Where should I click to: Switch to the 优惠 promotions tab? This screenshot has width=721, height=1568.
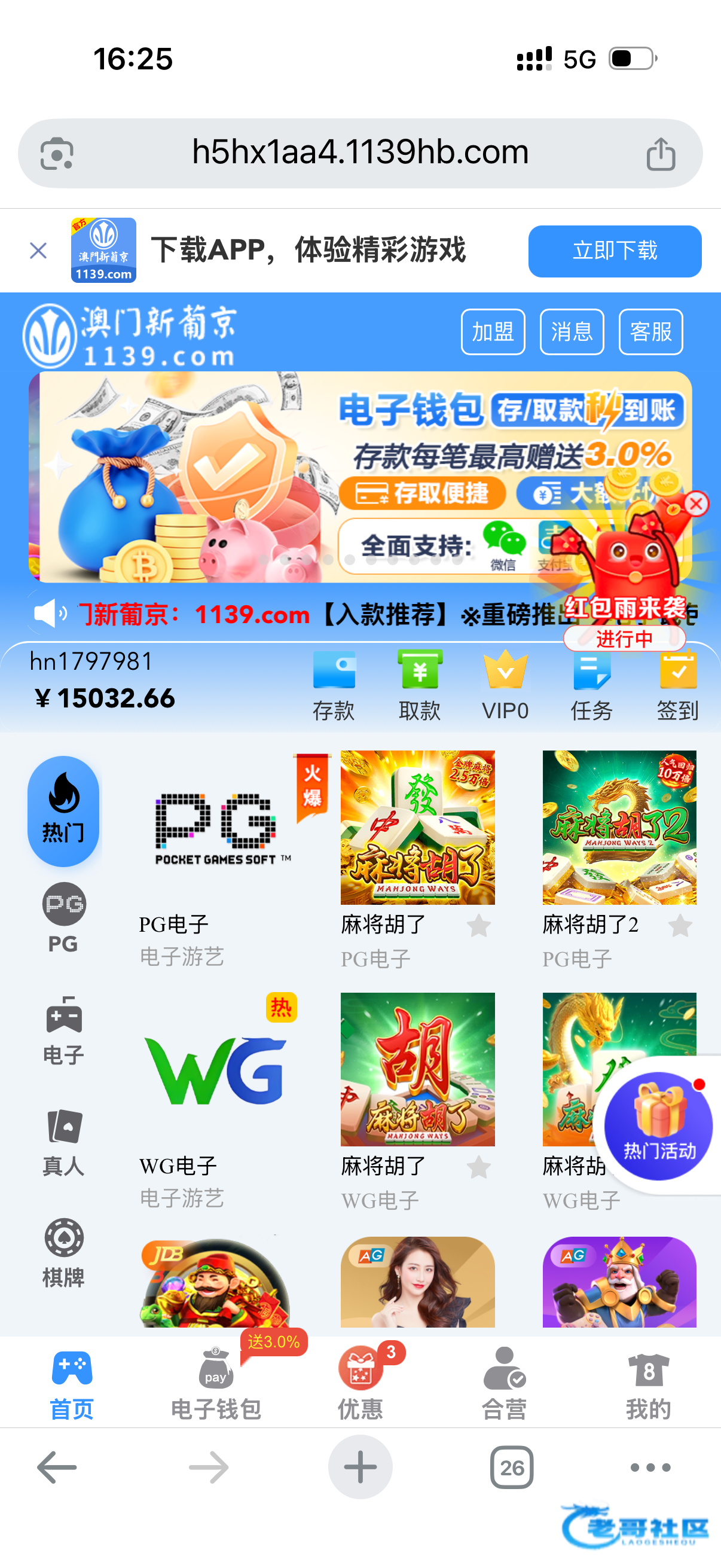pos(360,1383)
